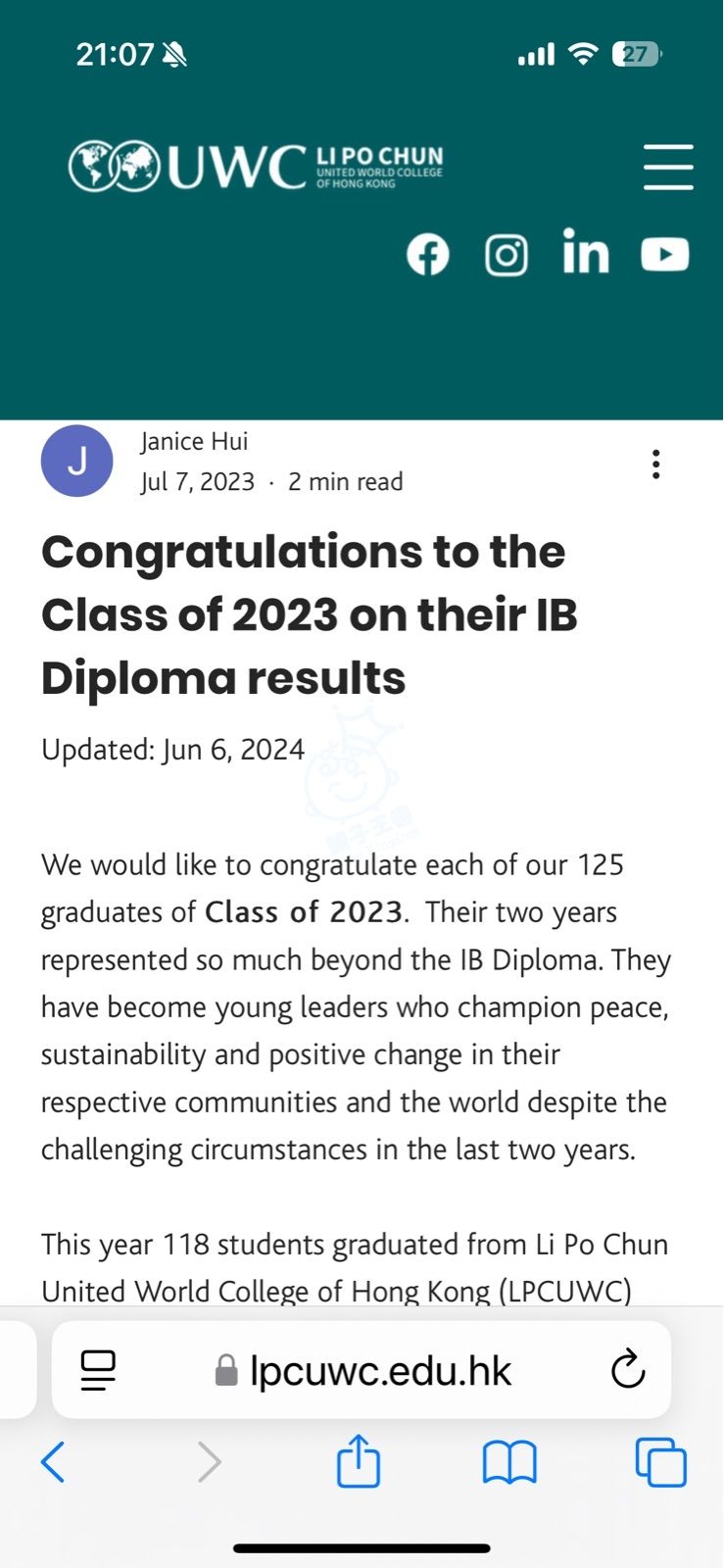Go to the YouTube channel
This screenshot has width=724, height=1568.
(665, 255)
